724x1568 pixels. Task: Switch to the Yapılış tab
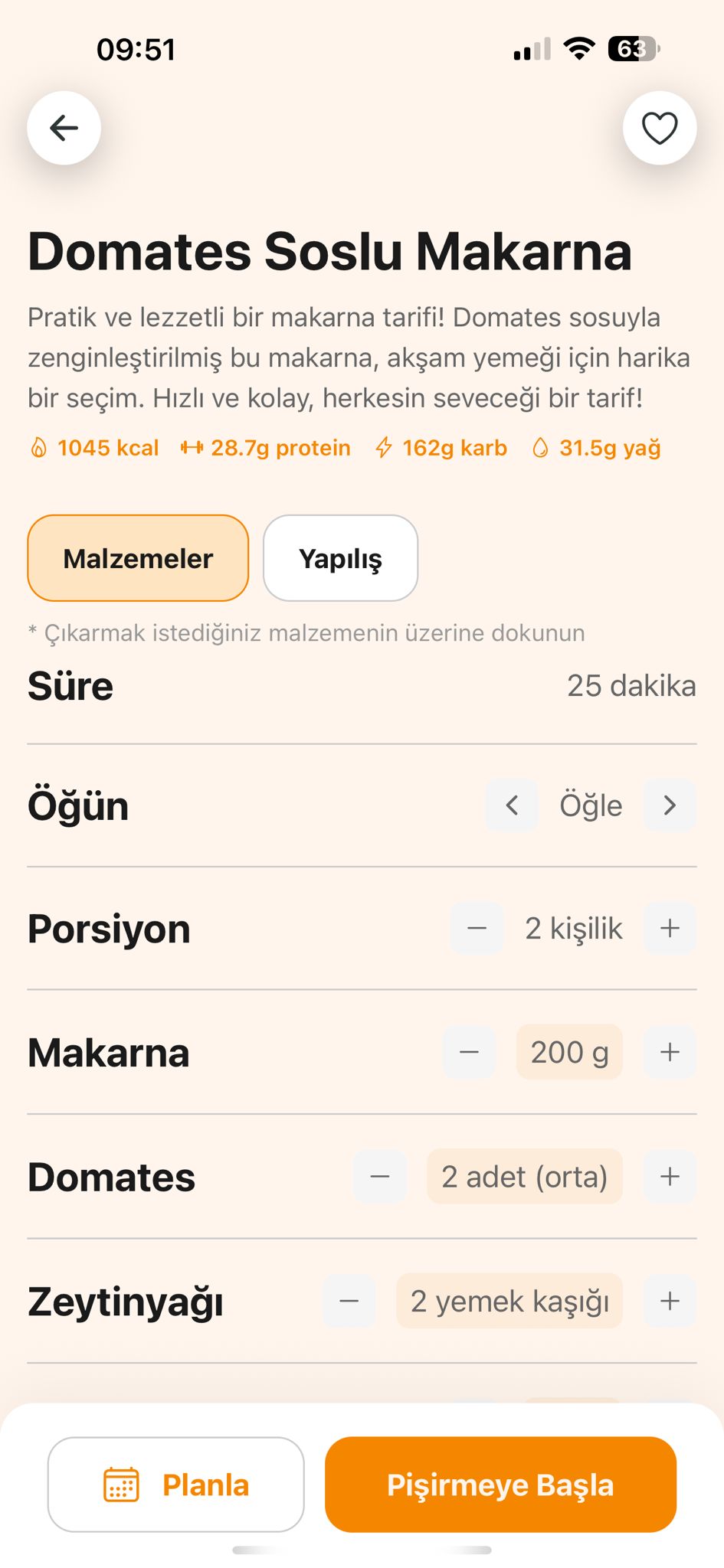click(x=340, y=558)
